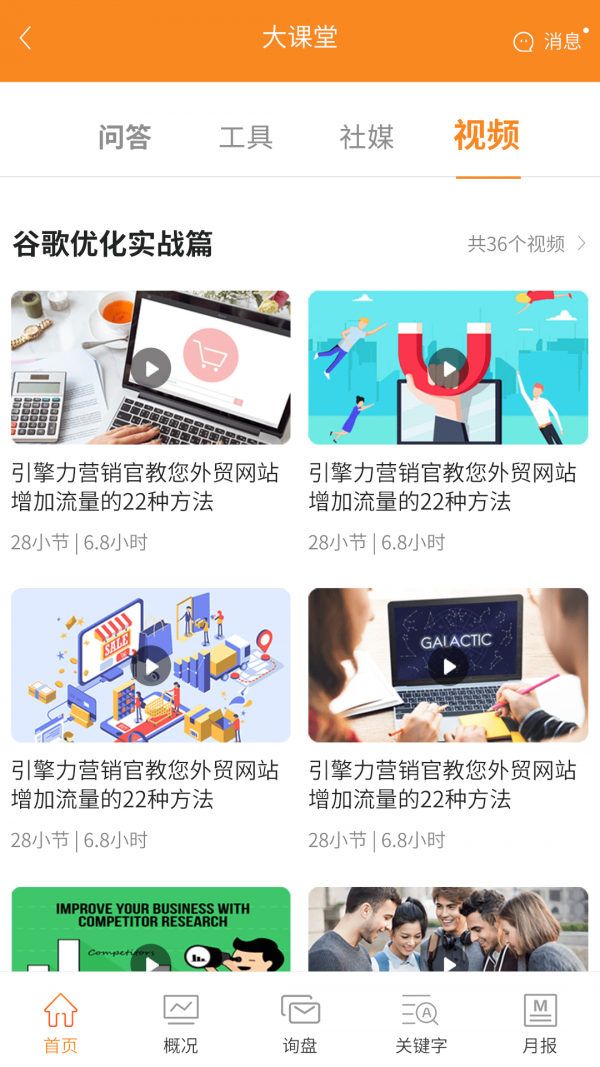Open 消息 messages in the header
Viewport: 600px width, 1067px height.
548,41
